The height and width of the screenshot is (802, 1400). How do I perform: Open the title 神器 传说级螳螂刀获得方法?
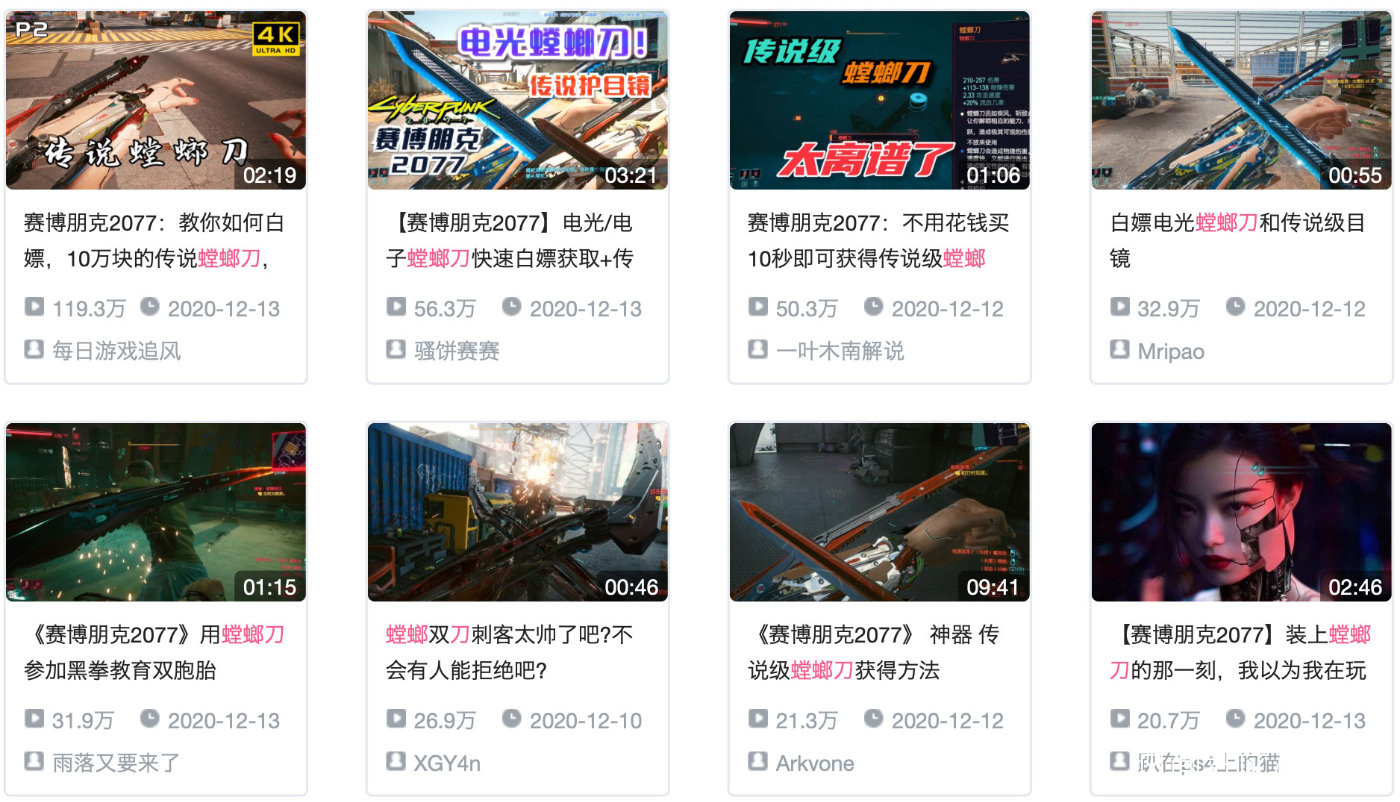pyautogui.click(x=873, y=652)
